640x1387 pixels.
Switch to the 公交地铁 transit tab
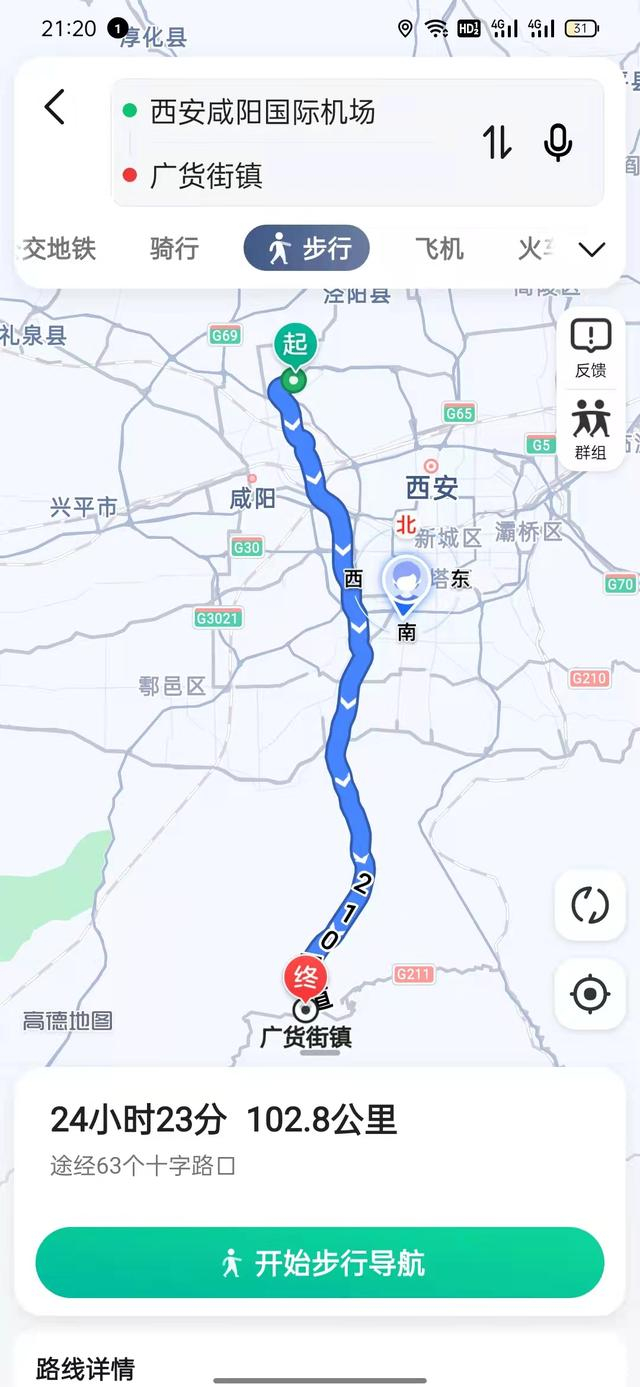click(58, 248)
